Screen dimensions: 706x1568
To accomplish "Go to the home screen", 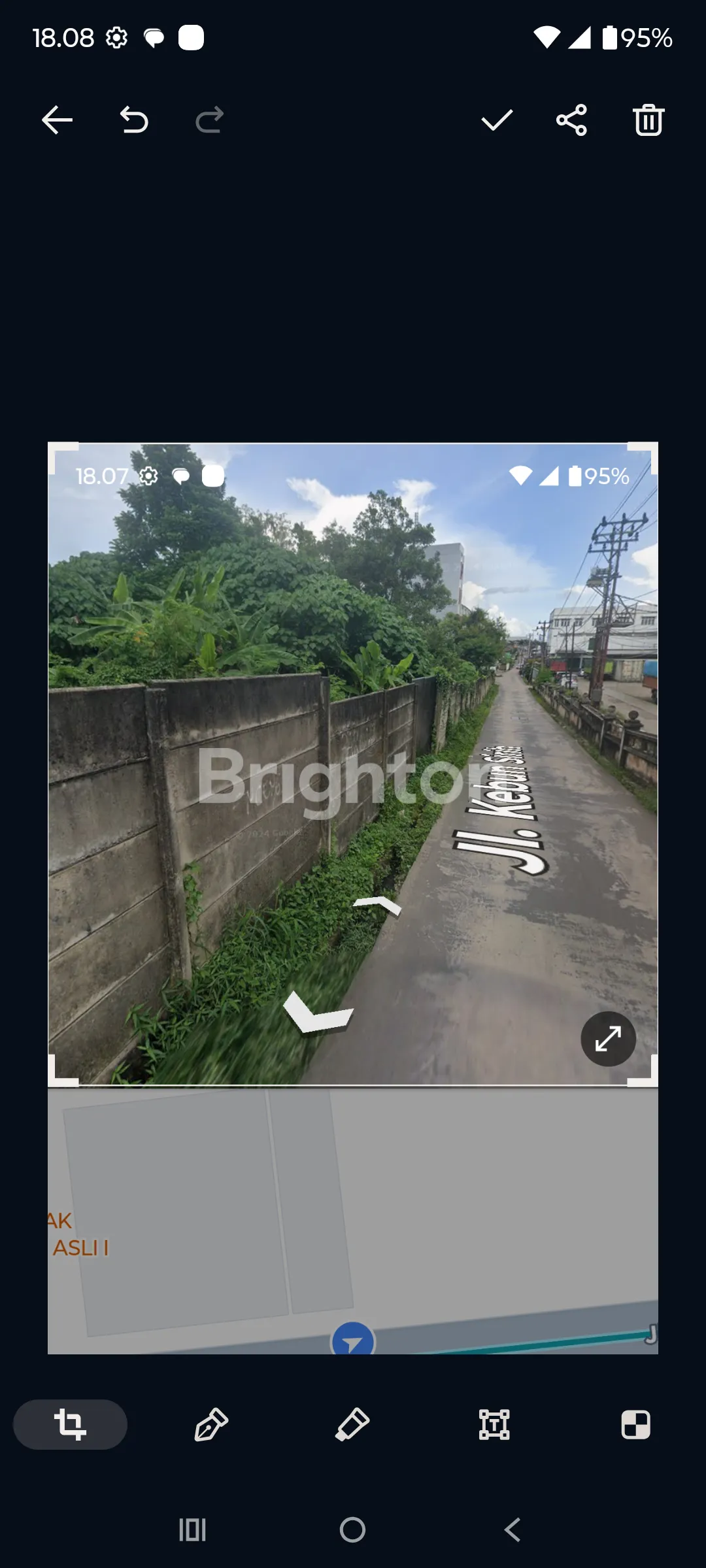I will 353,1529.
